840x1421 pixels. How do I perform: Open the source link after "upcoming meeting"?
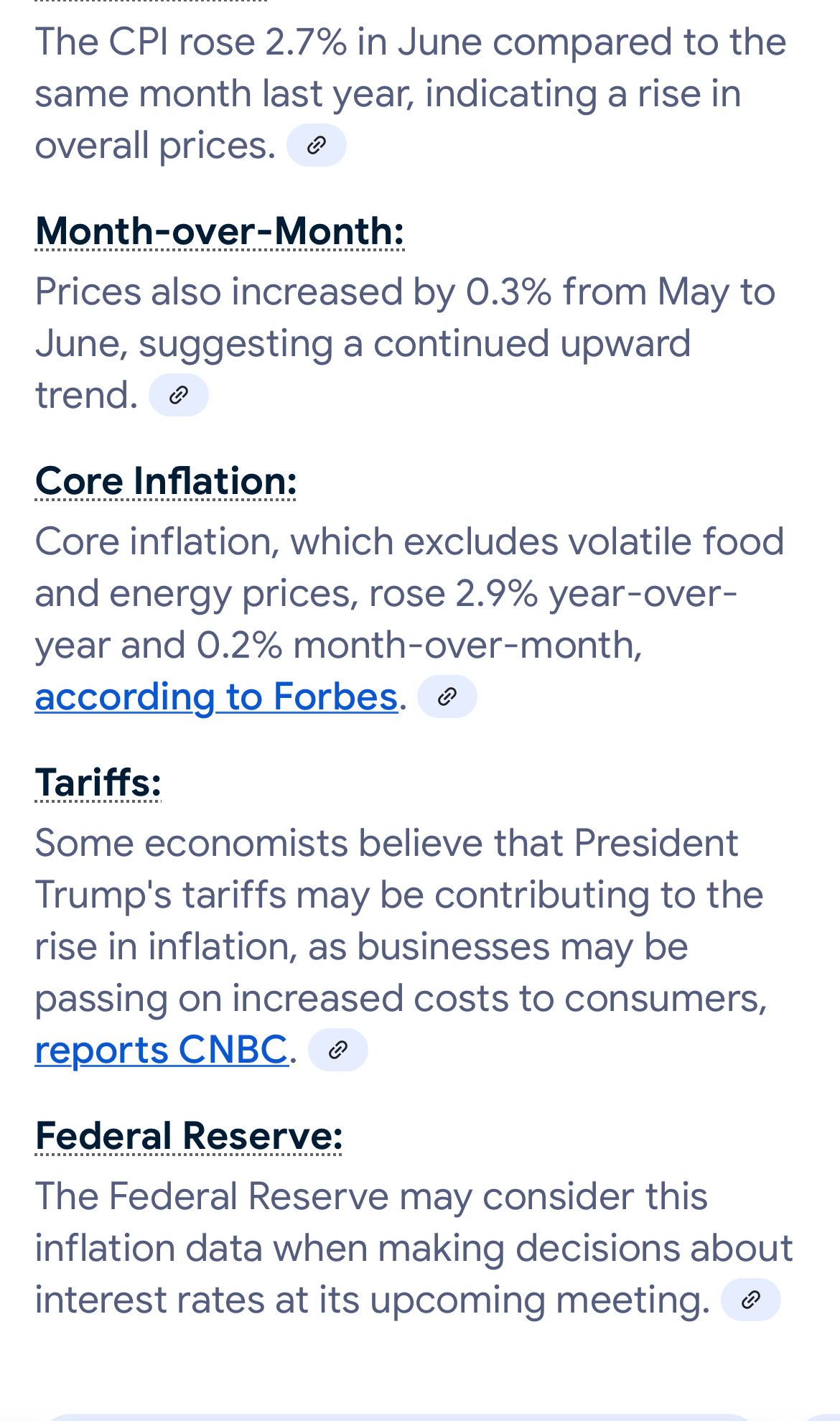pyautogui.click(x=751, y=1300)
